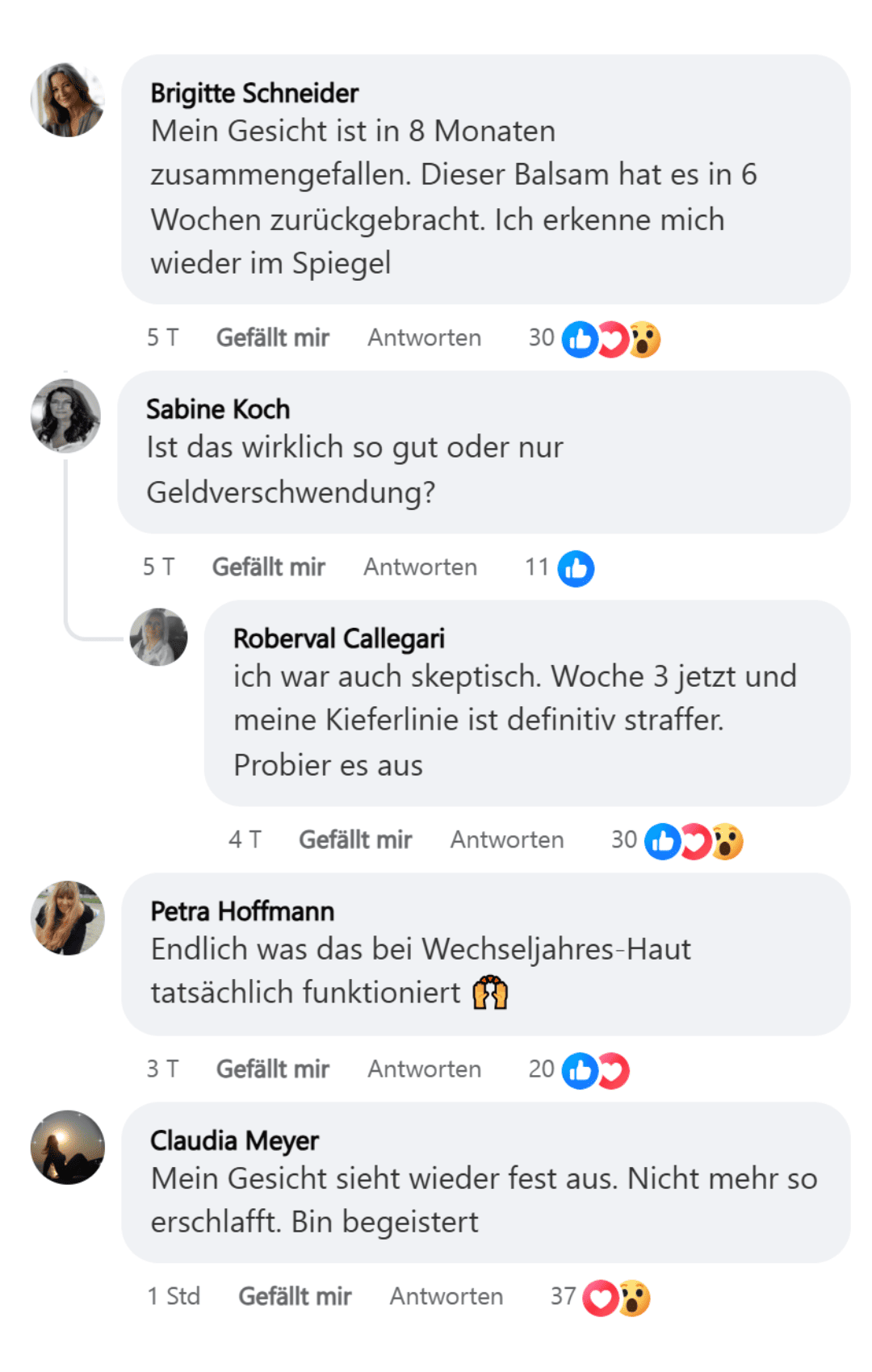This screenshot has width=872, height=1372.
Task: Like Roberval Callegari's reply
Action: [x=355, y=840]
